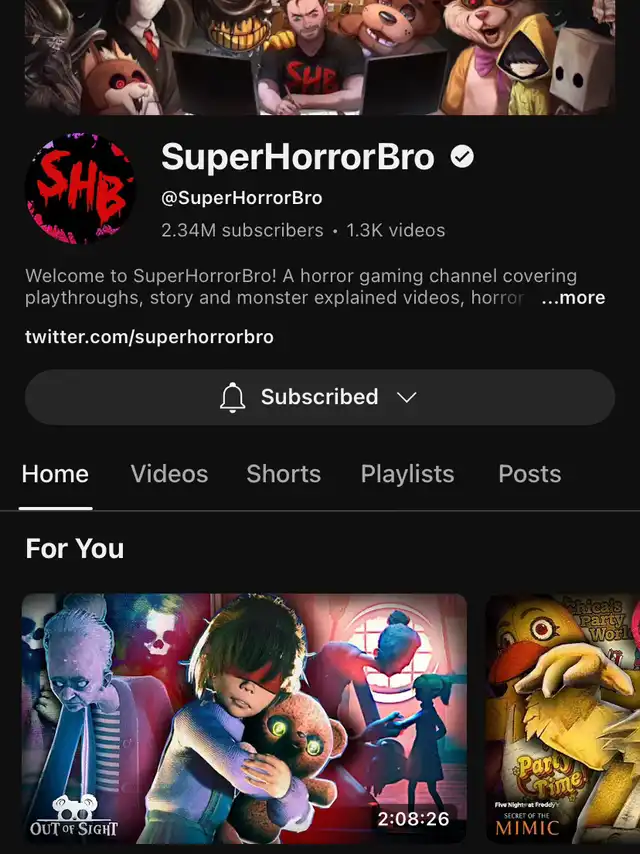
Task: Switch to the Videos tab
Action: (x=169, y=474)
